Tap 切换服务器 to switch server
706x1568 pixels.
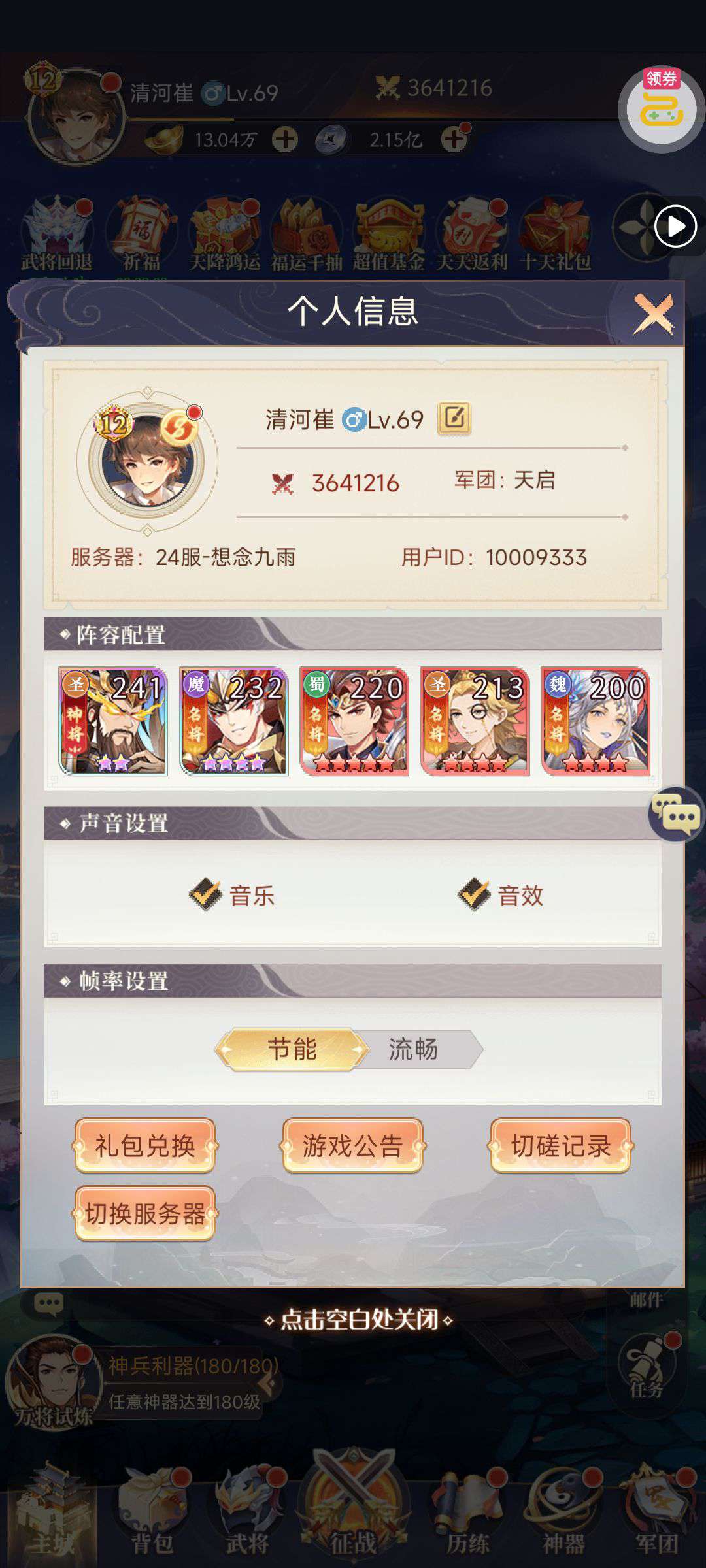pos(145,1213)
